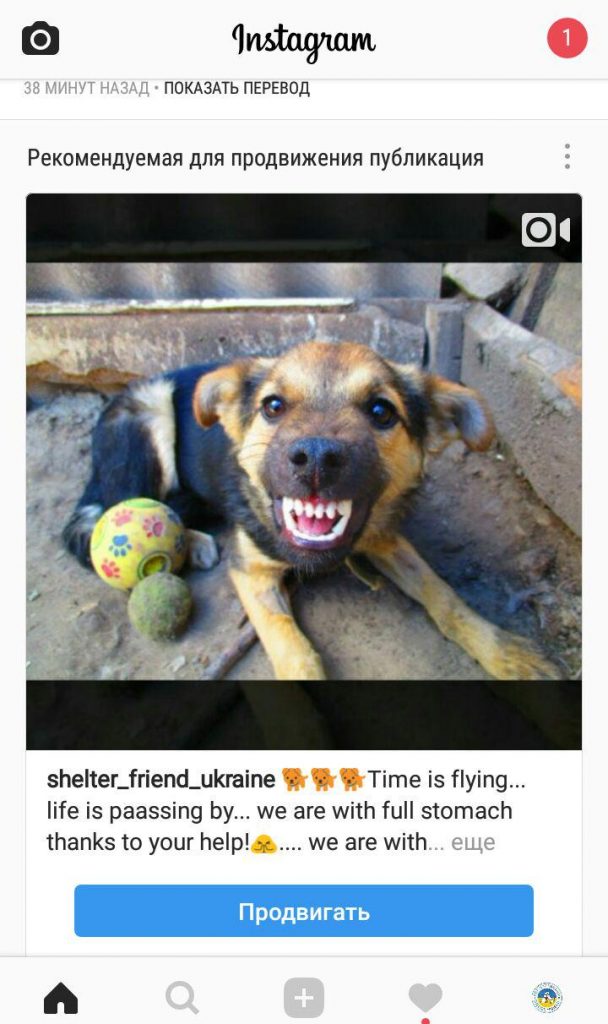The height and width of the screenshot is (1024, 608).
Task: Open the Activity heart tab
Action: pos(425,997)
